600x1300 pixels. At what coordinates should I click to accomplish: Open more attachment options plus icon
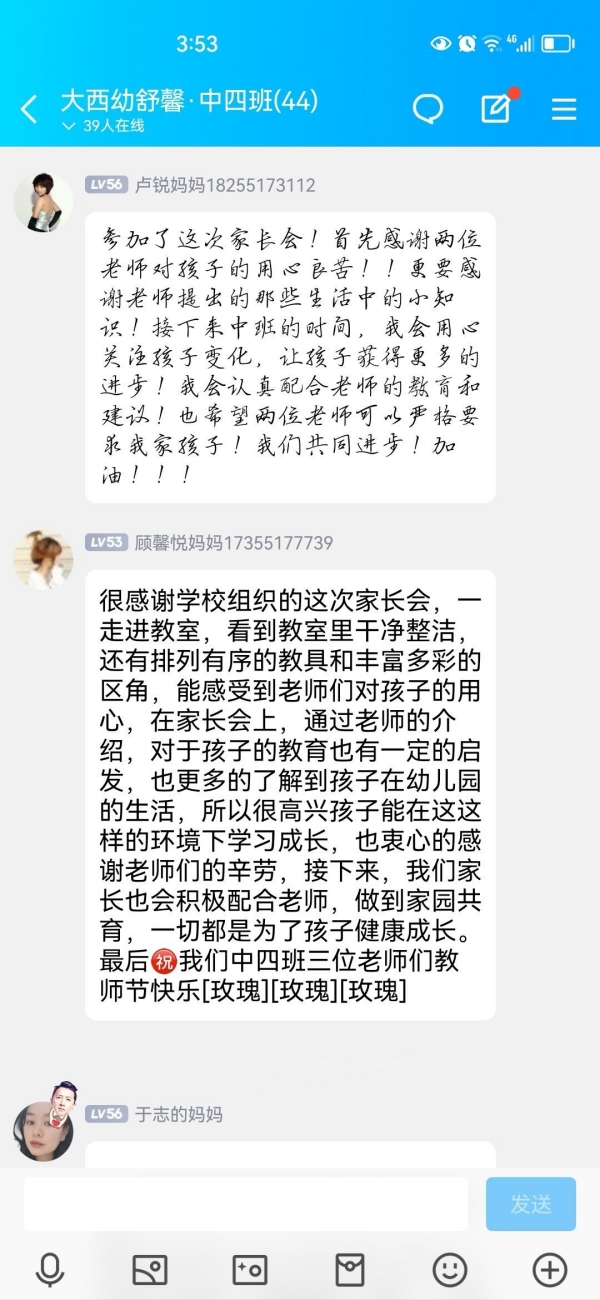pyautogui.click(x=550, y=1270)
